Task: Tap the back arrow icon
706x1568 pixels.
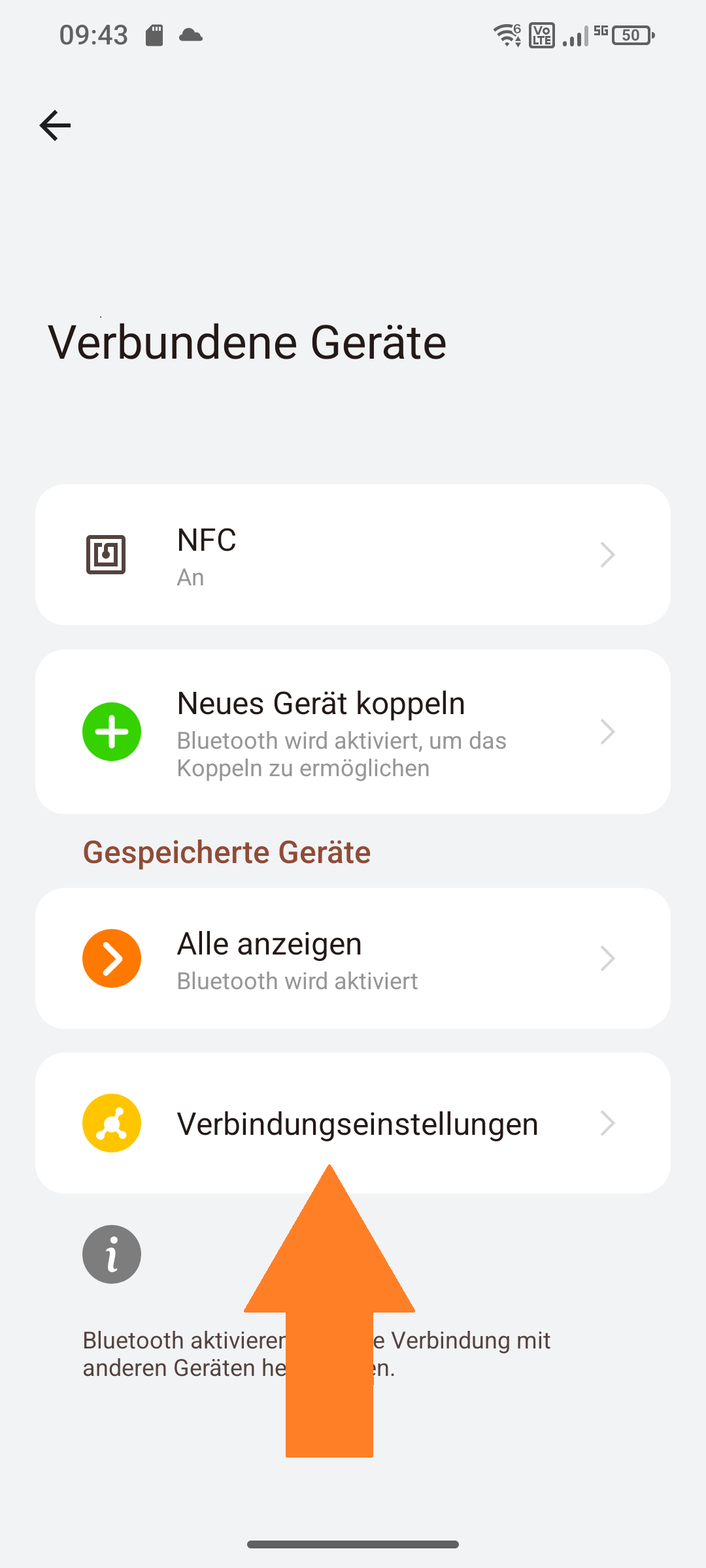Action: pyautogui.click(x=54, y=125)
